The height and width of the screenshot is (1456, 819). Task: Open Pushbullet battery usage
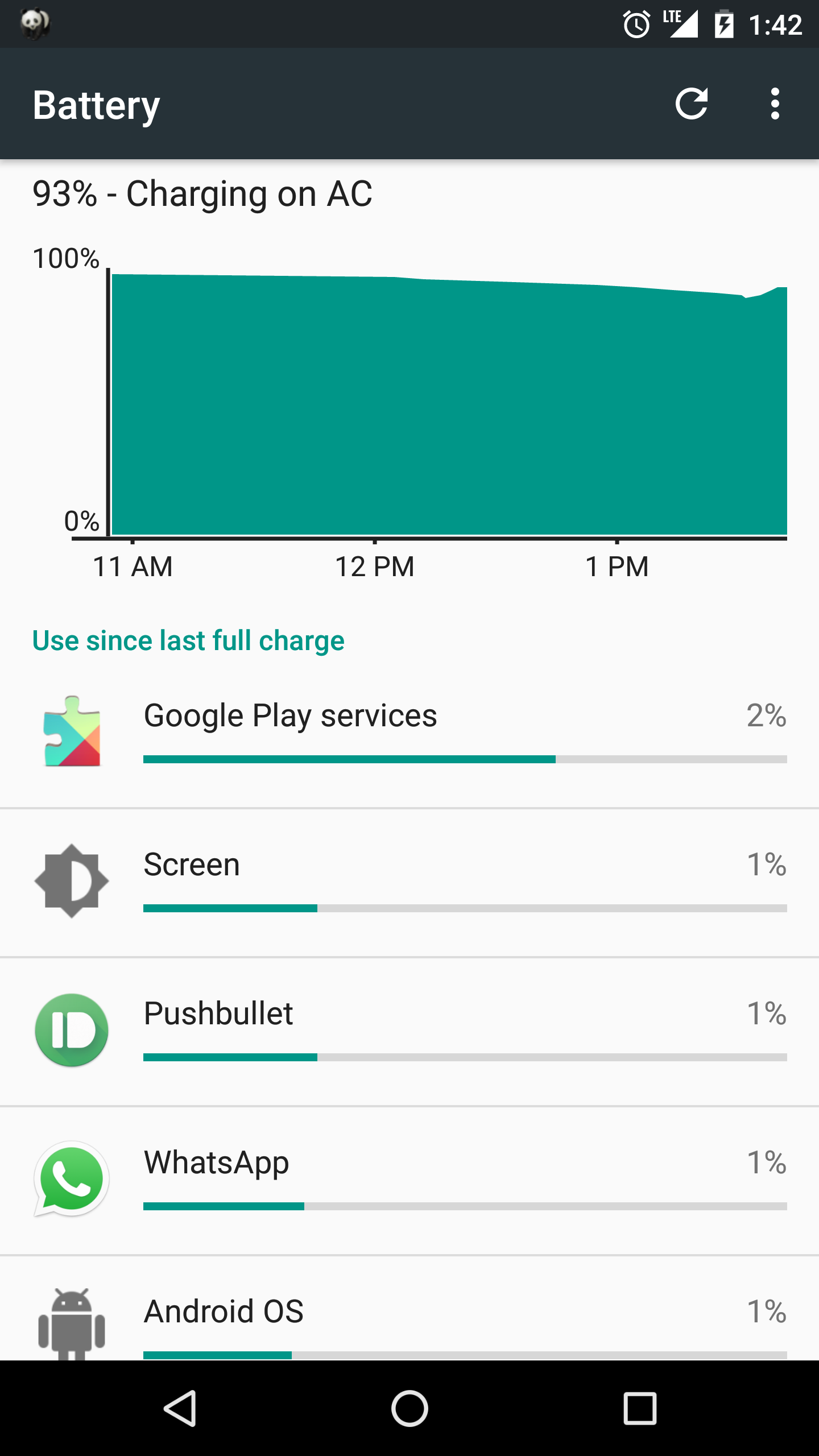tap(409, 1031)
